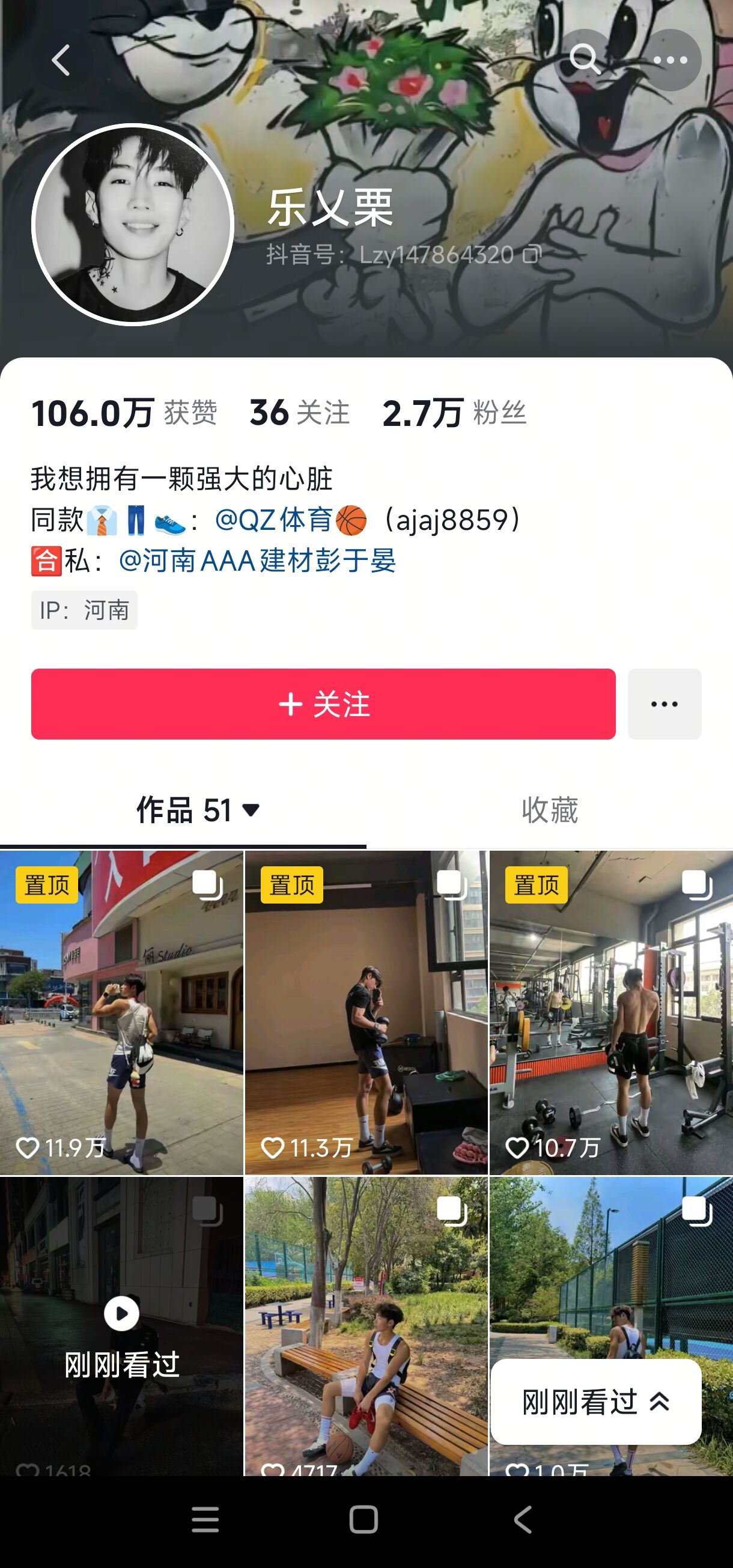Expand the 作品 51 sort dropdown
Image resolution: width=733 pixels, height=1568 pixels.
pyautogui.click(x=199, y=810)
